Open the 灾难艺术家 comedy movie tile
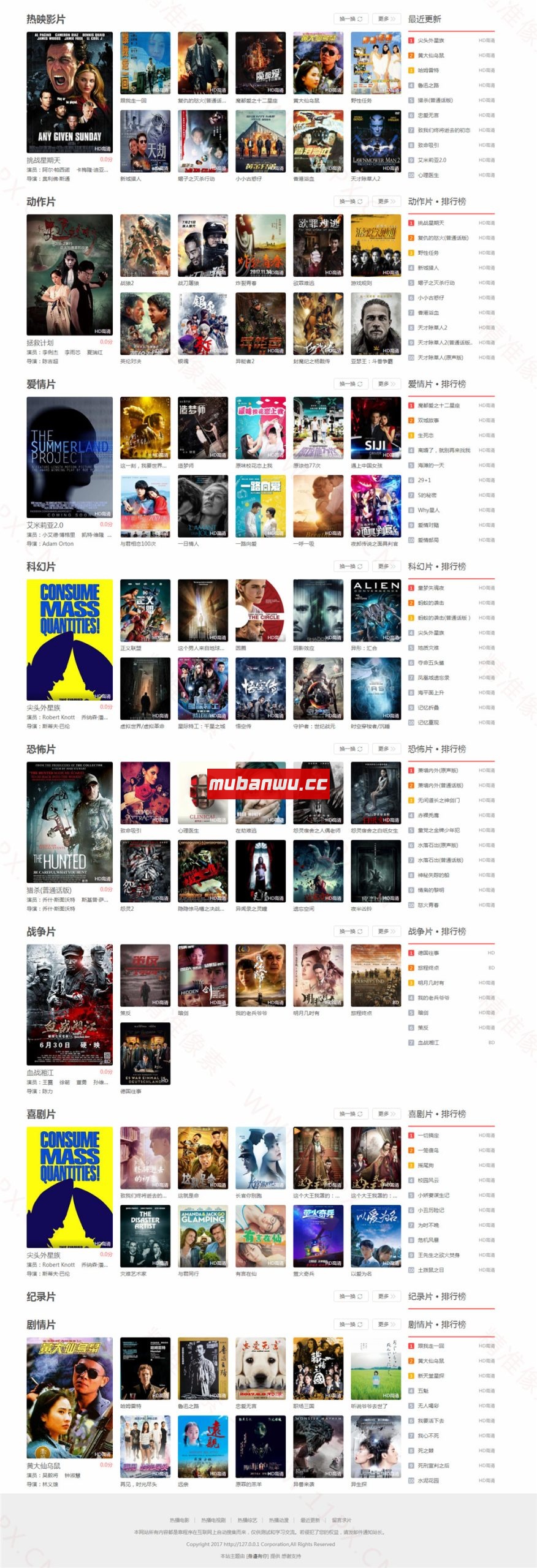This screenshot has width=537, height=1568. tap(145, 1235)
